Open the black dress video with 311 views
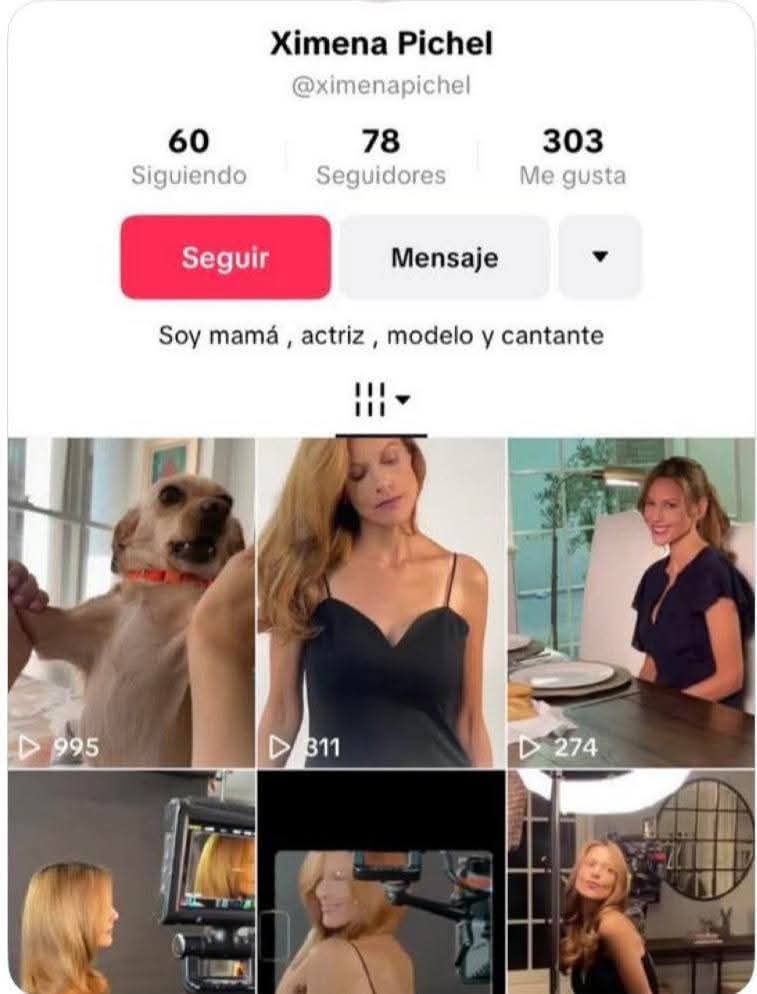The image size is (757, 994). (x=381, y=602)
